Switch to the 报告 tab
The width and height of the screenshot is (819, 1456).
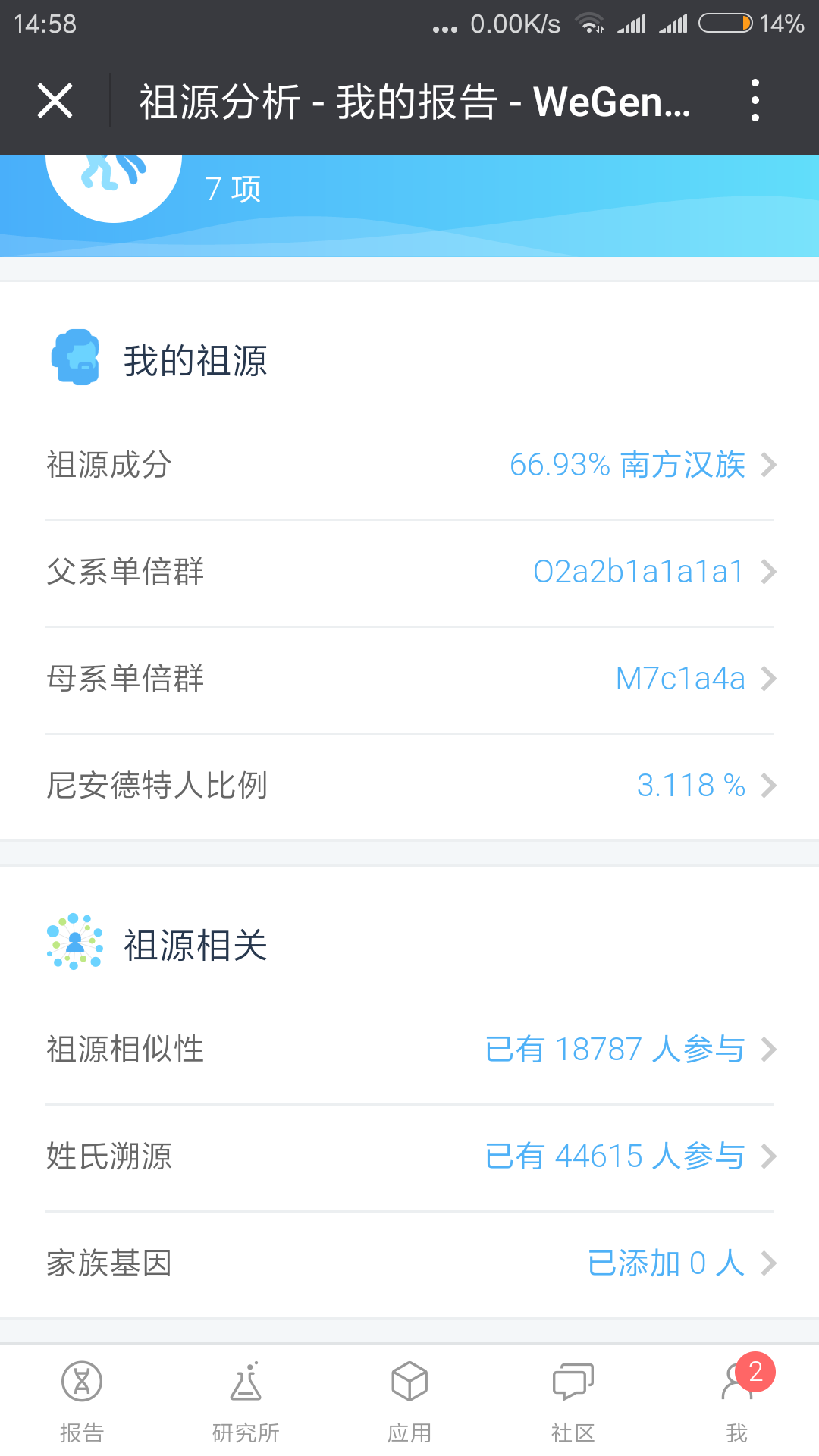click(82, 1401)
